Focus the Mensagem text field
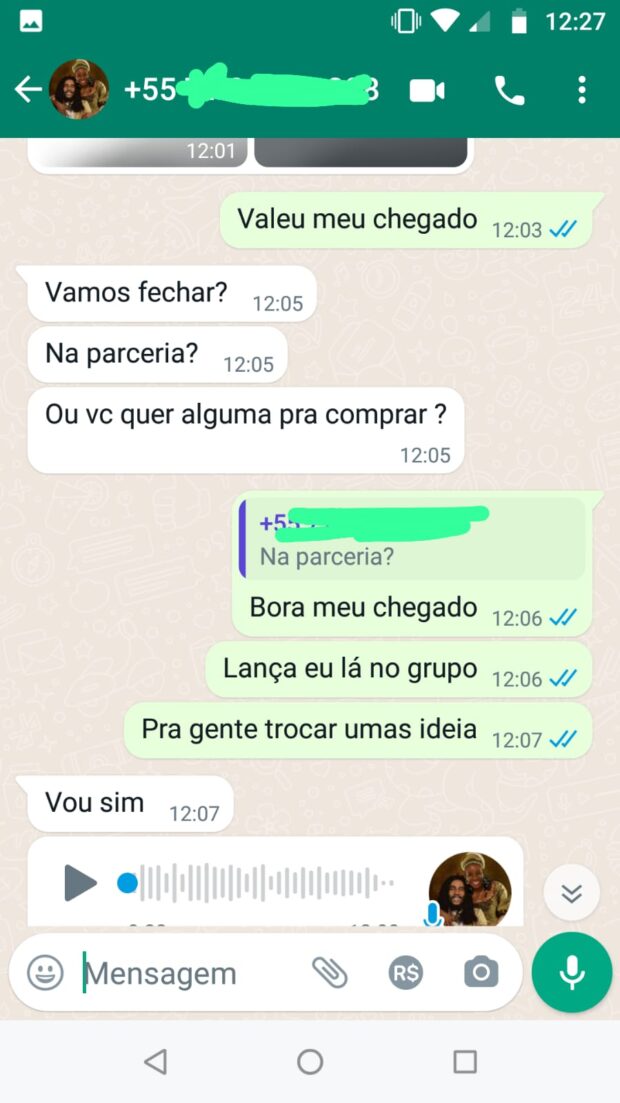The height and width of the screenshot is (1103, 620). tap(190, 973)
